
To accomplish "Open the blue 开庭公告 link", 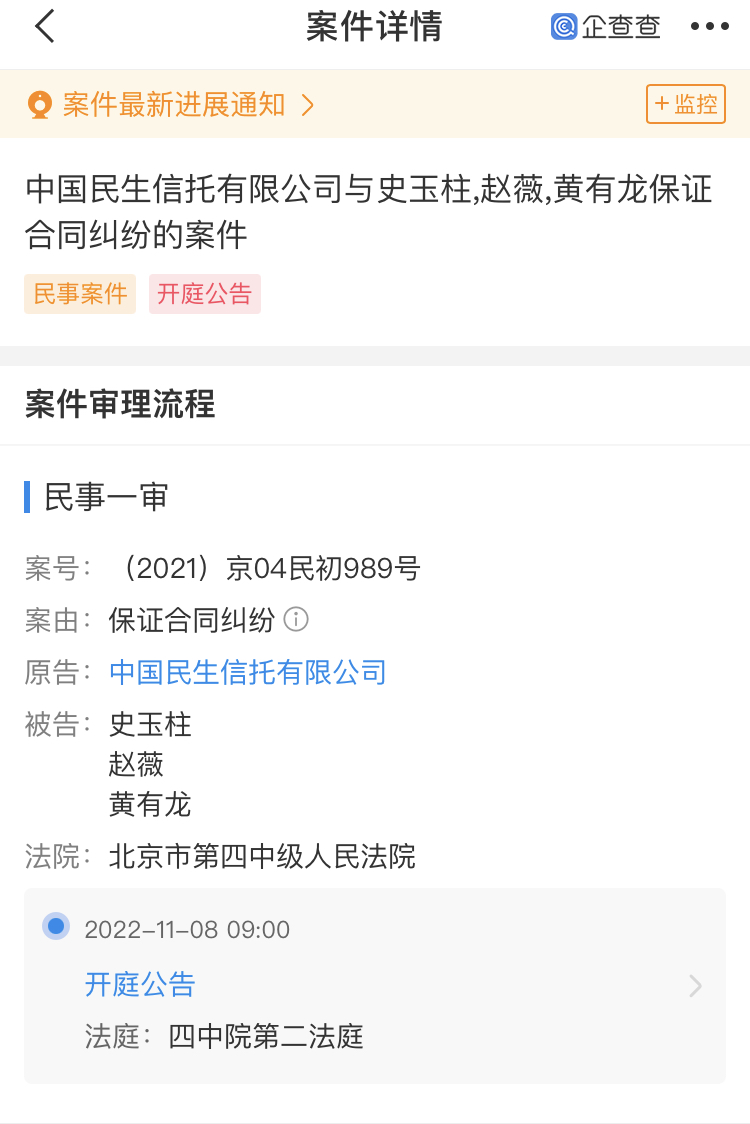I will [138, 985].
